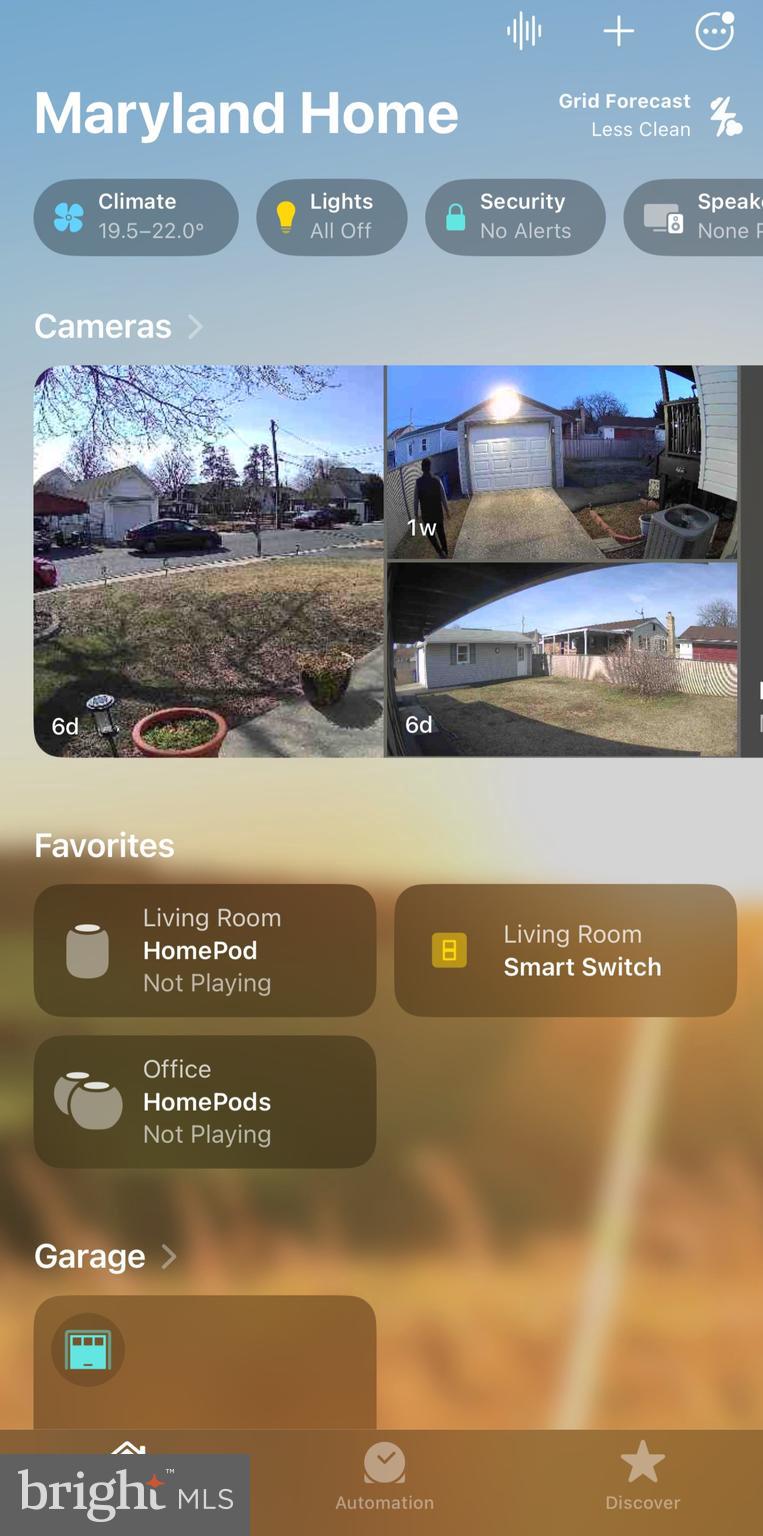This screenshot has height=1536, width=763.
Task: Expand the Garage section chevron
Action: click(x=167, y=1257)
